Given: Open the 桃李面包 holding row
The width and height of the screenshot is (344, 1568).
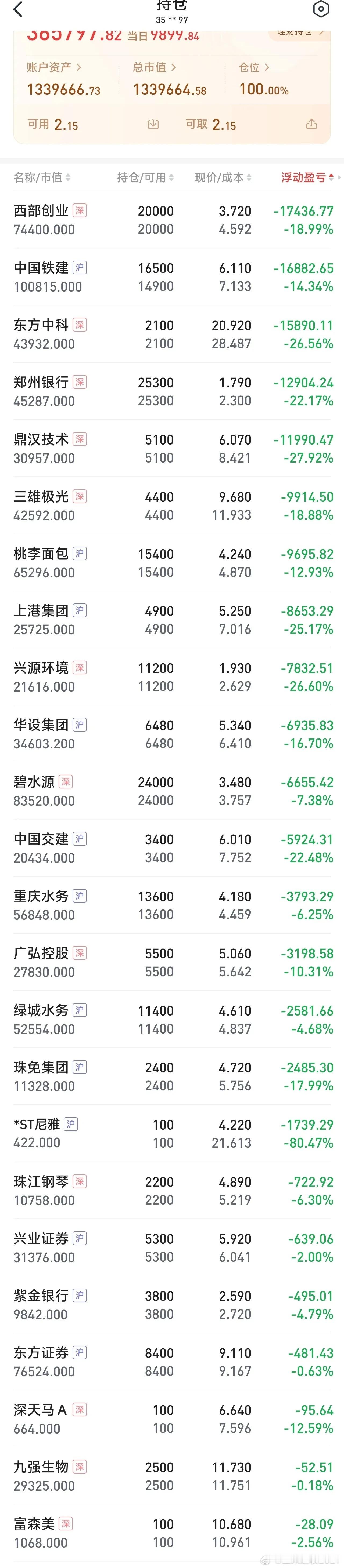Looking at the screenshot, I should pos(172,563).
